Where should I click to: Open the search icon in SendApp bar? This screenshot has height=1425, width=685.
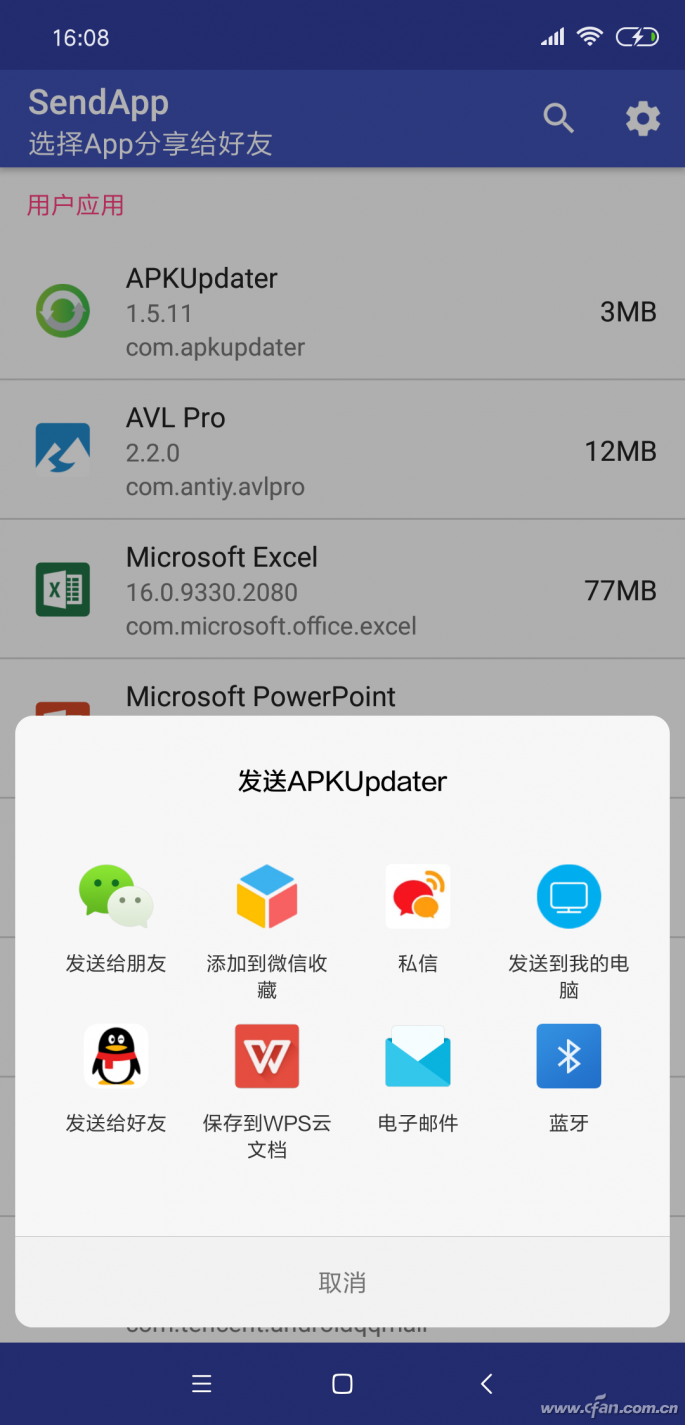(x=559, y=118)
